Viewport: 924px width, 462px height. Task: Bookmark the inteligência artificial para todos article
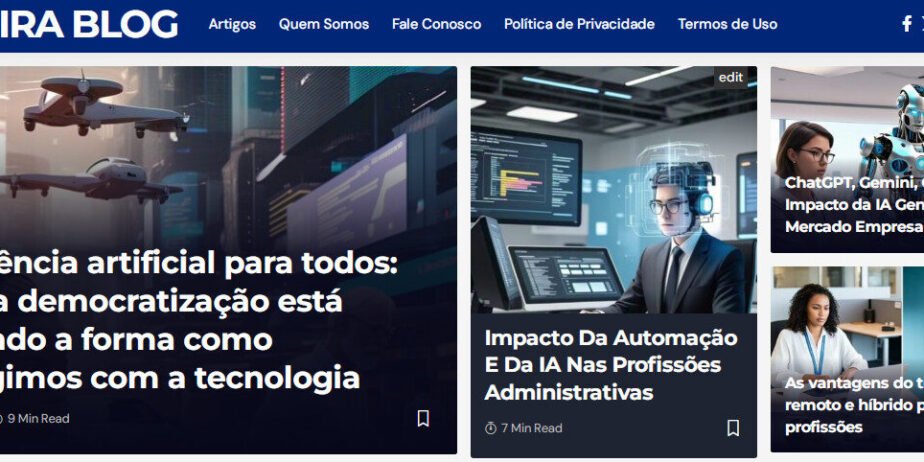423,418
